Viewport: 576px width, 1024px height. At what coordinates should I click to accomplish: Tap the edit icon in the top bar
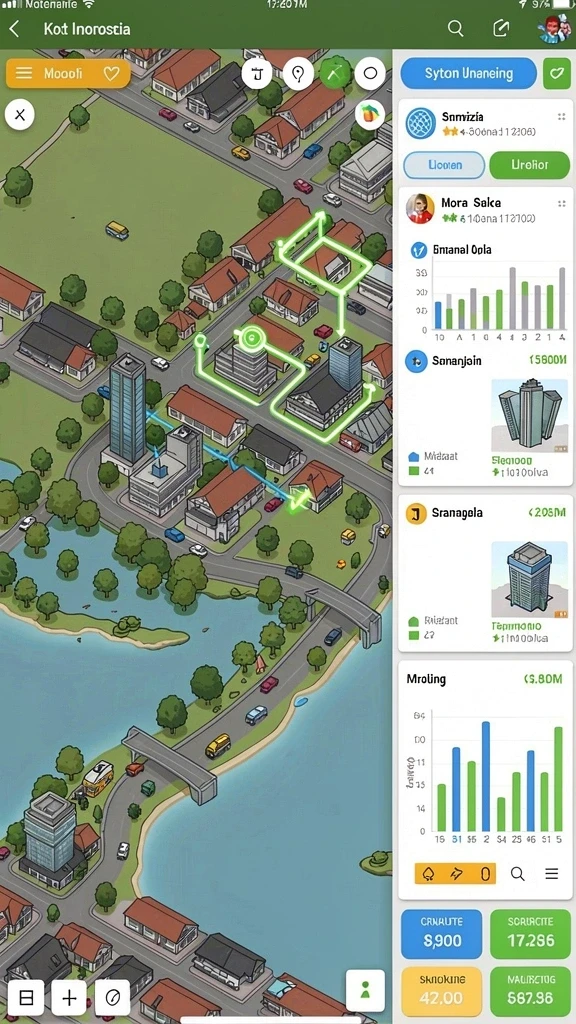[501, 28]
